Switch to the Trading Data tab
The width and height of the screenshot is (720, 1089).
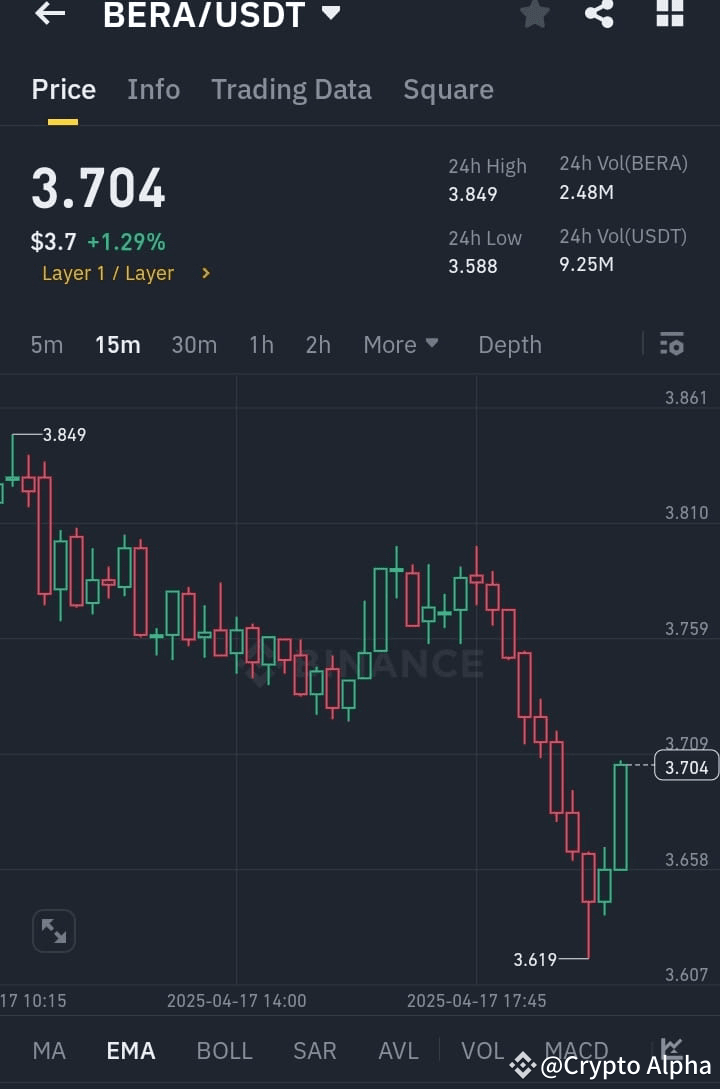pos(291,89)
